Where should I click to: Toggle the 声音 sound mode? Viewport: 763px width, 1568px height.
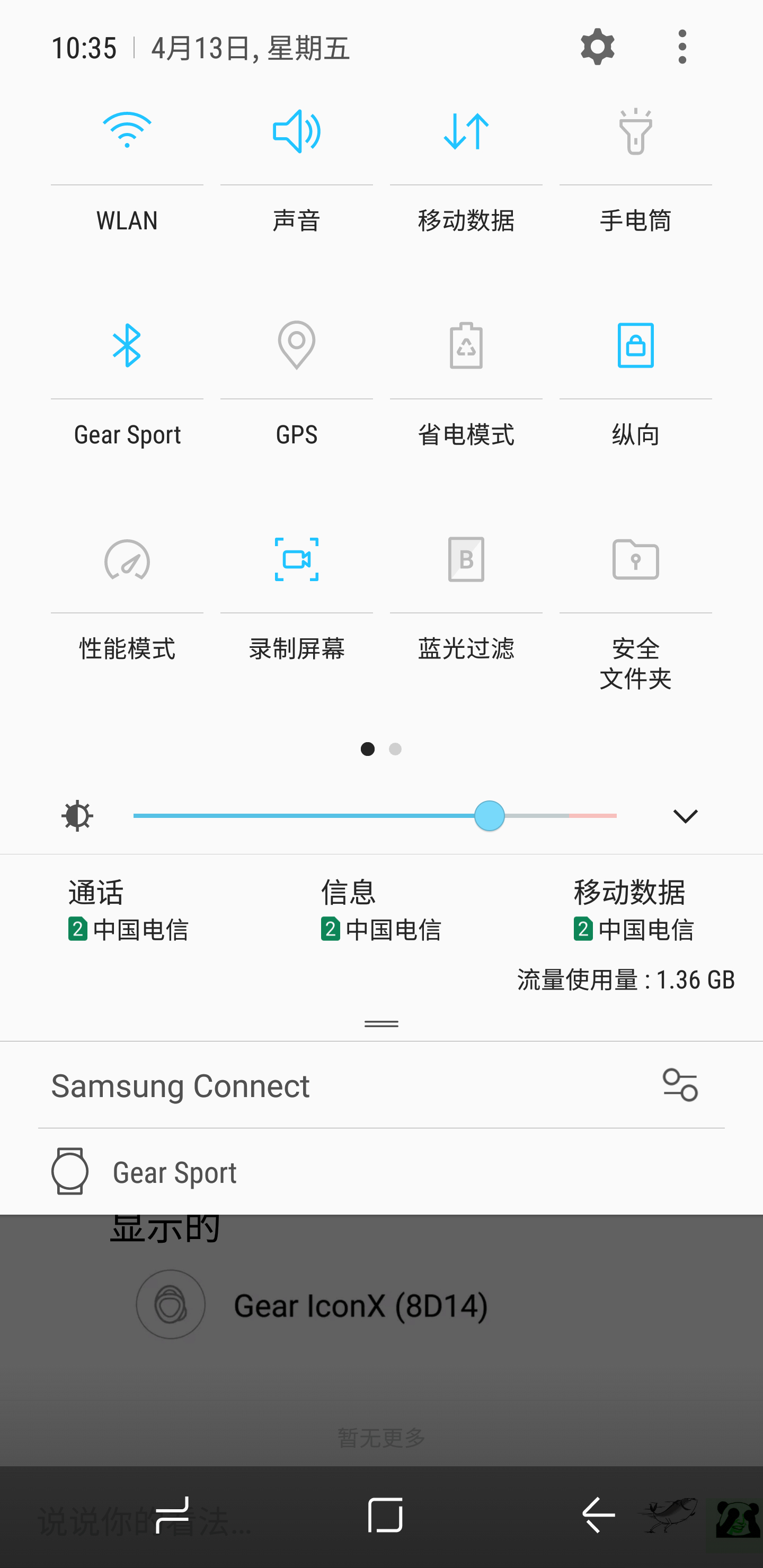(x=297, y=131)
